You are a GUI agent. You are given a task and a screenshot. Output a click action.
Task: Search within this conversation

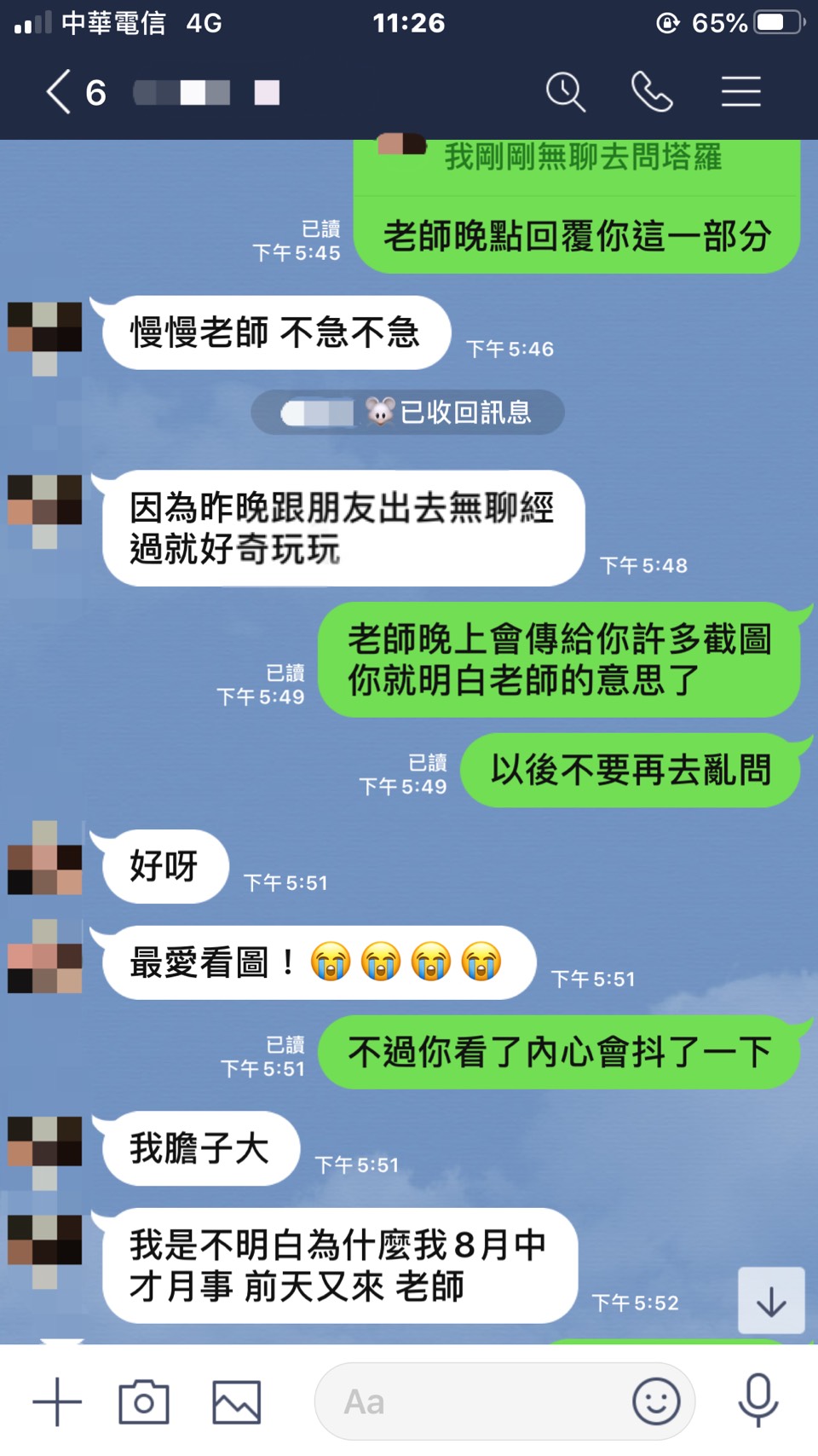pyautogui.click(x=565, y=92)
